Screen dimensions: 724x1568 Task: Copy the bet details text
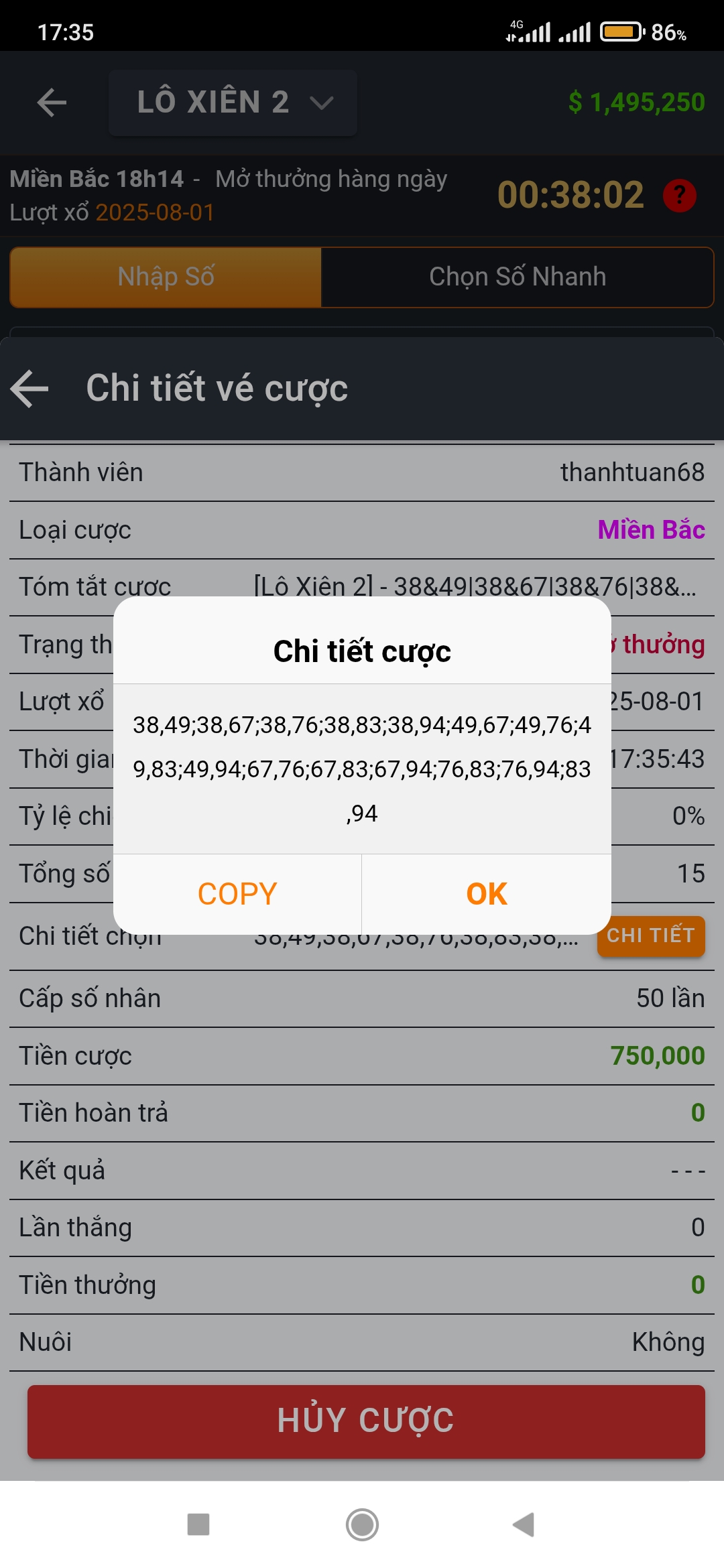tap(237, 894)
